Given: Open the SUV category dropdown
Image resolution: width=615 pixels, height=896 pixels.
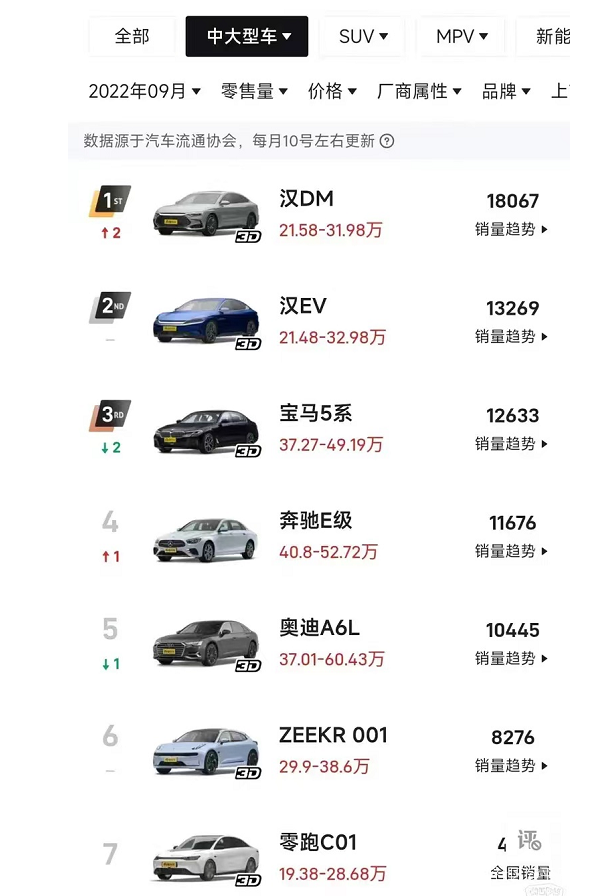Looking at the screenshot, I should [x=363, y=37].
